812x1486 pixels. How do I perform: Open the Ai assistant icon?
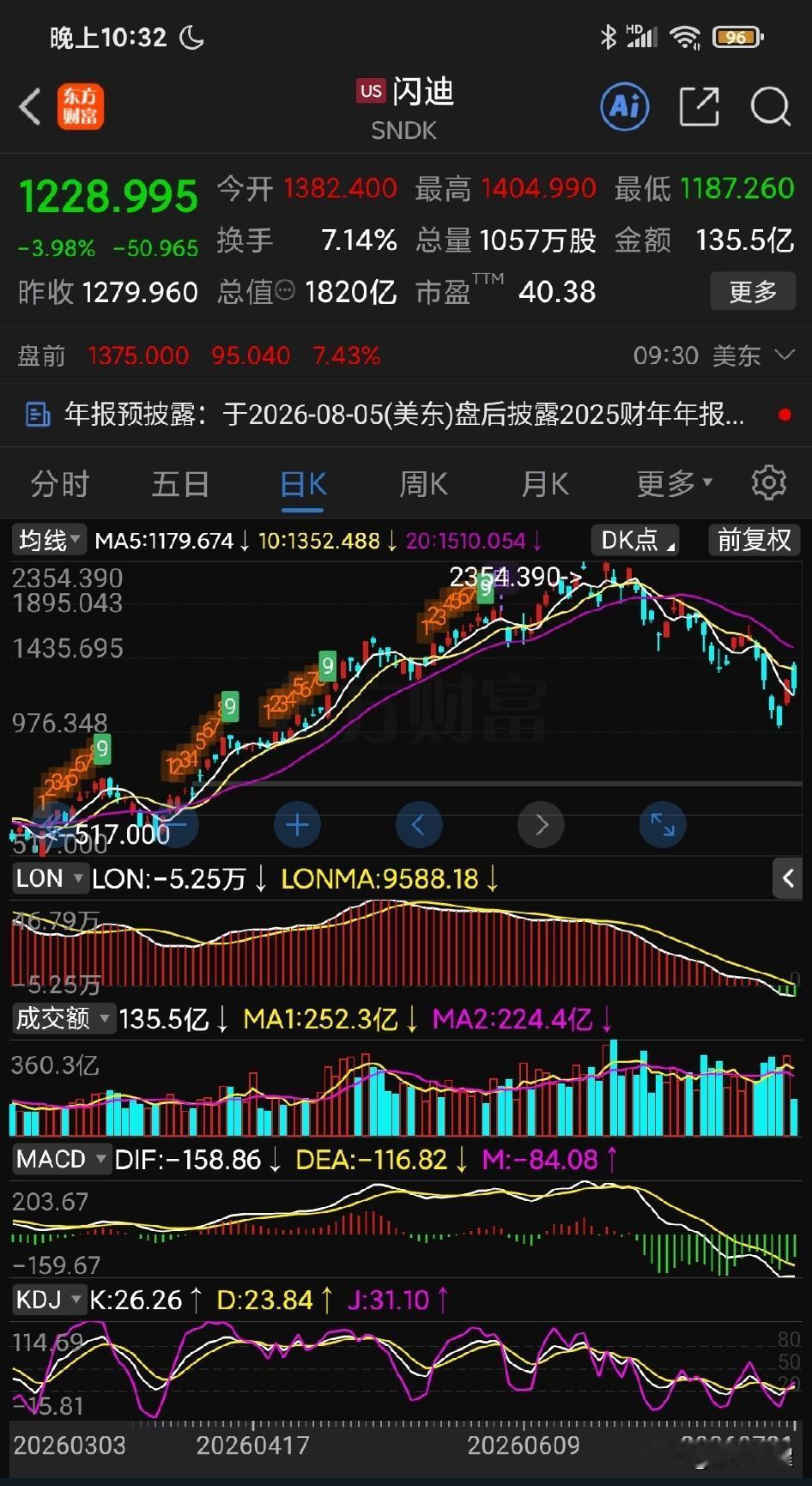tap(624, 106)
